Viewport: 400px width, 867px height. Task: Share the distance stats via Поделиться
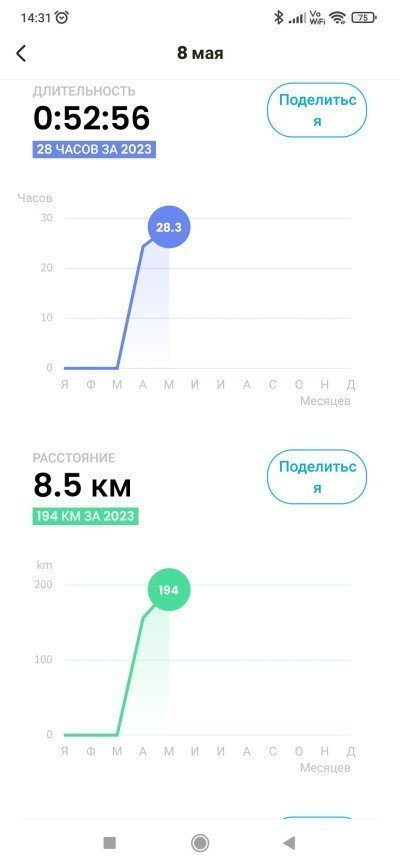point(317,477)
